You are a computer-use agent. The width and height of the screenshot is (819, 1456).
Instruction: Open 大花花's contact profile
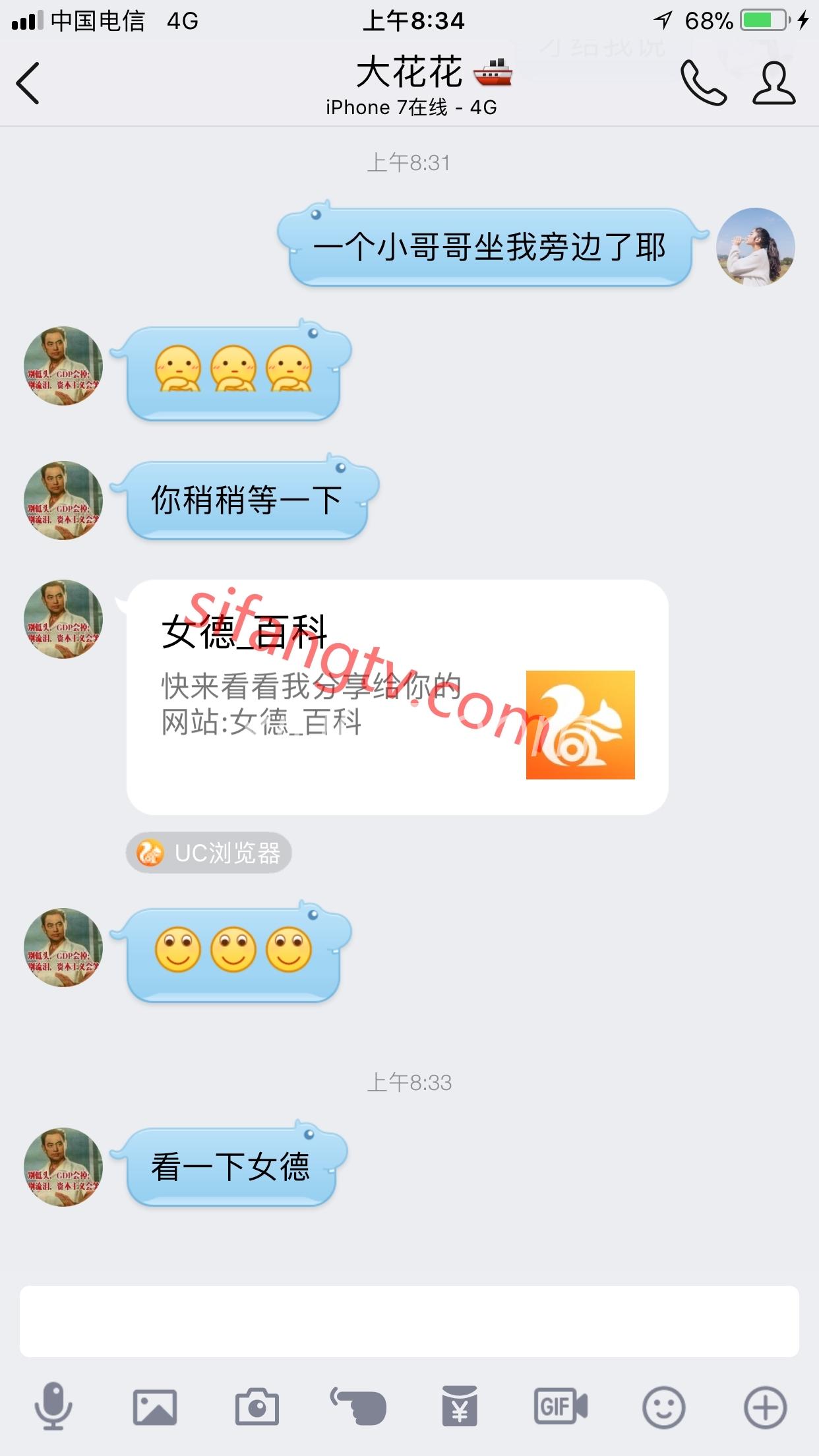tap(774, 84)
